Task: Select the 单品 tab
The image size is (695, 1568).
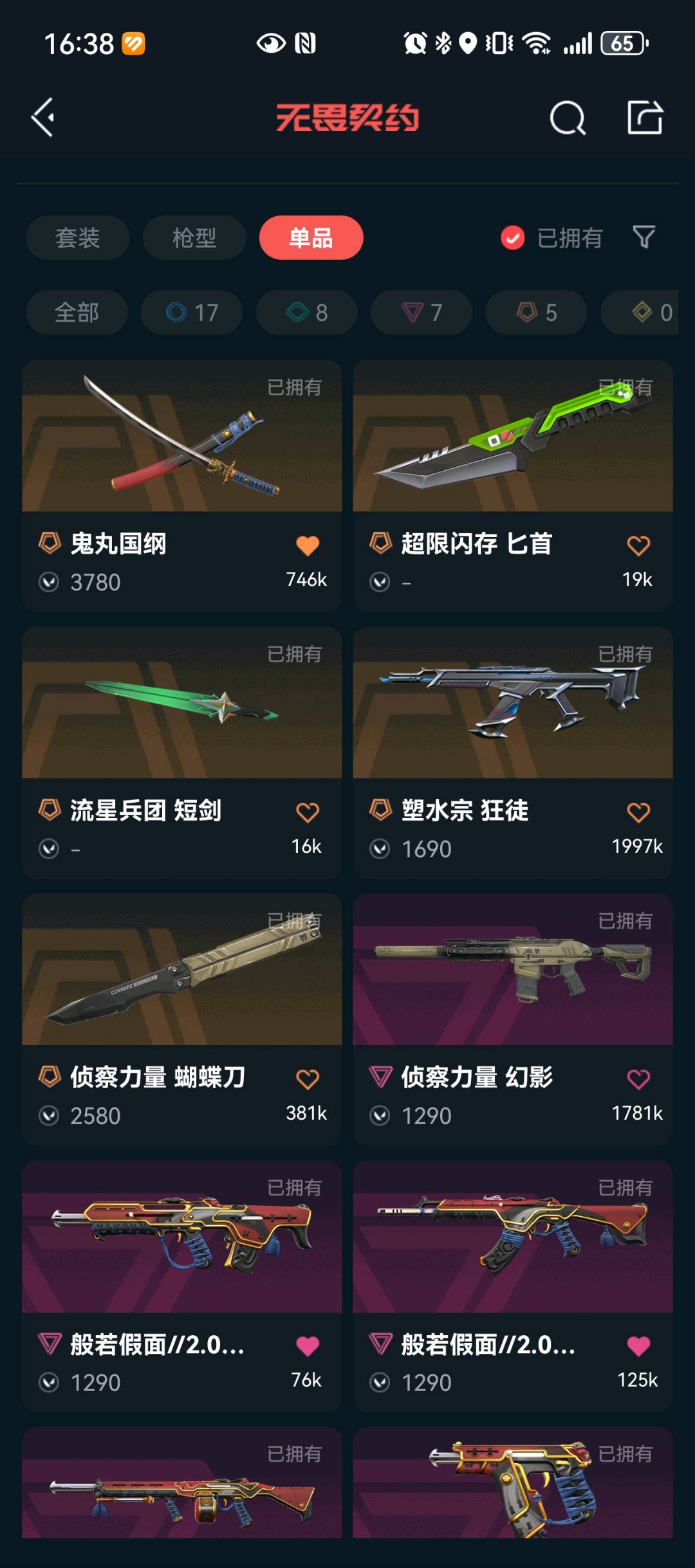Action: 311,238
